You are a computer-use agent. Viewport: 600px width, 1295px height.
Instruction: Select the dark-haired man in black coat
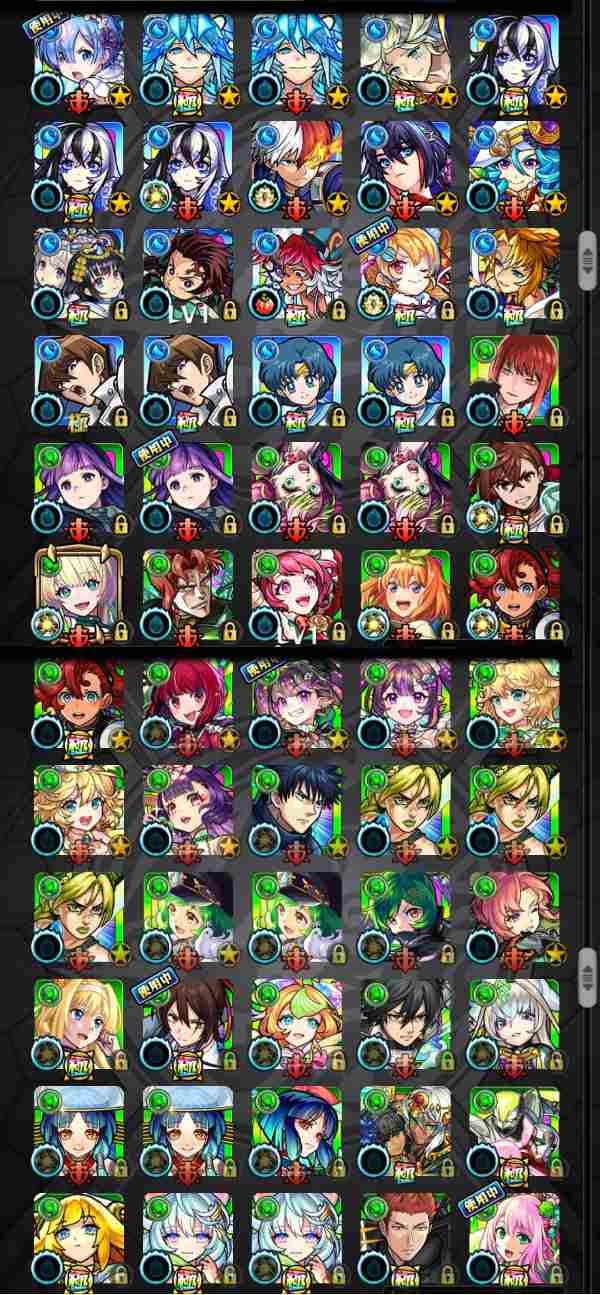tap(296, 812)
